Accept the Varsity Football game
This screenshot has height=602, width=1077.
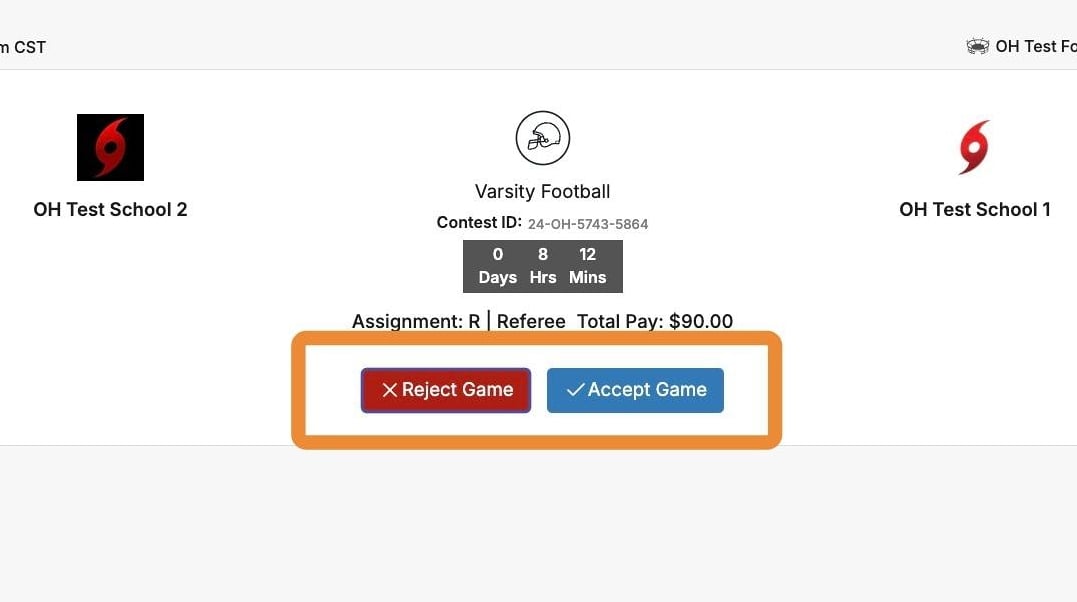click(635, 390)
